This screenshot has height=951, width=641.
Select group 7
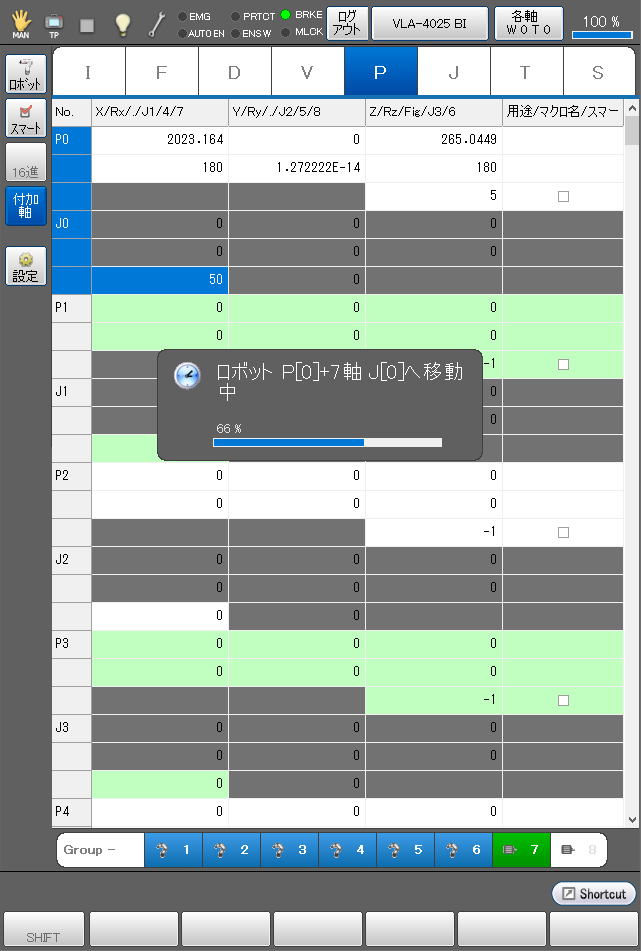[521, 850]
